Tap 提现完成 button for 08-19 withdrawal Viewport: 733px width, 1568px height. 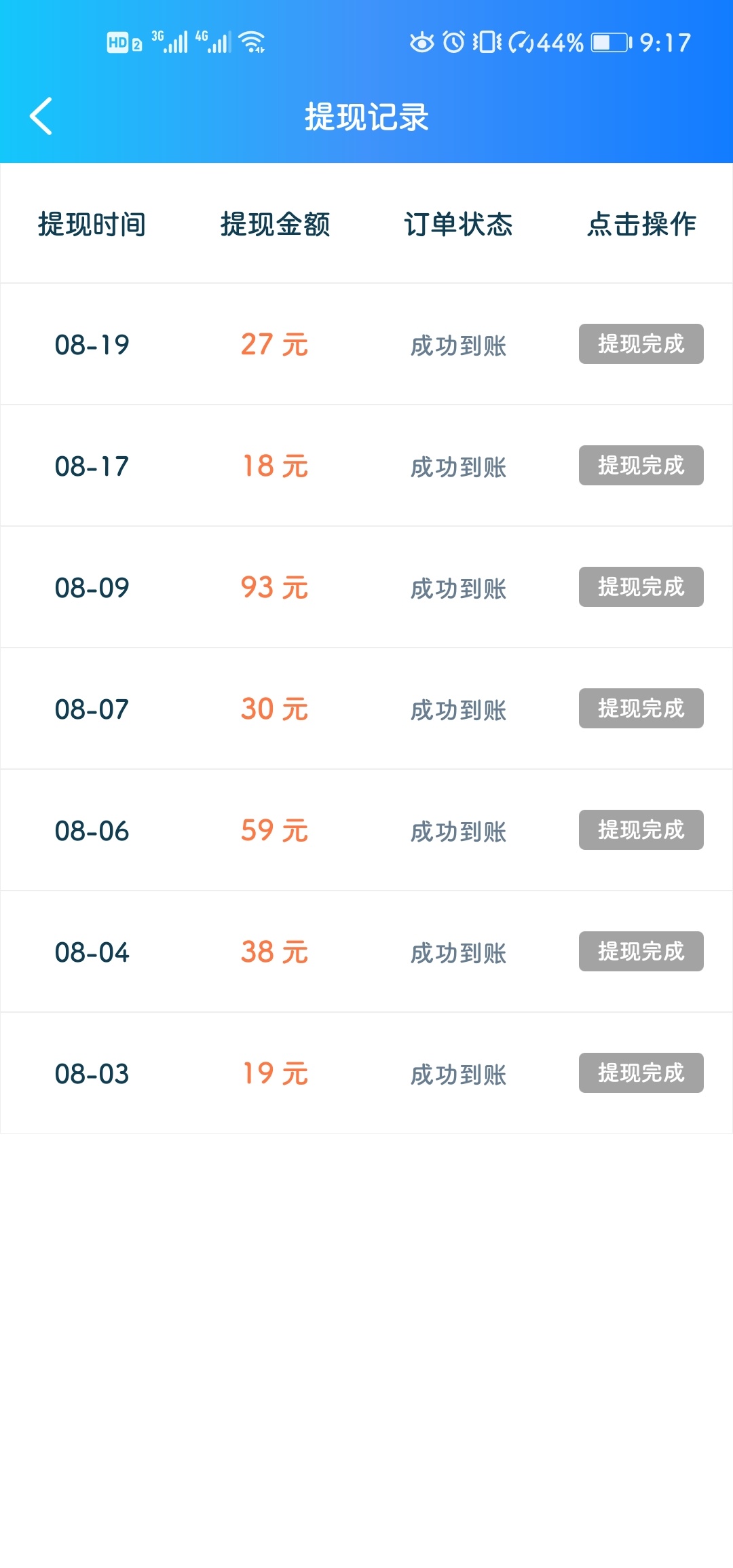(641, 343)
